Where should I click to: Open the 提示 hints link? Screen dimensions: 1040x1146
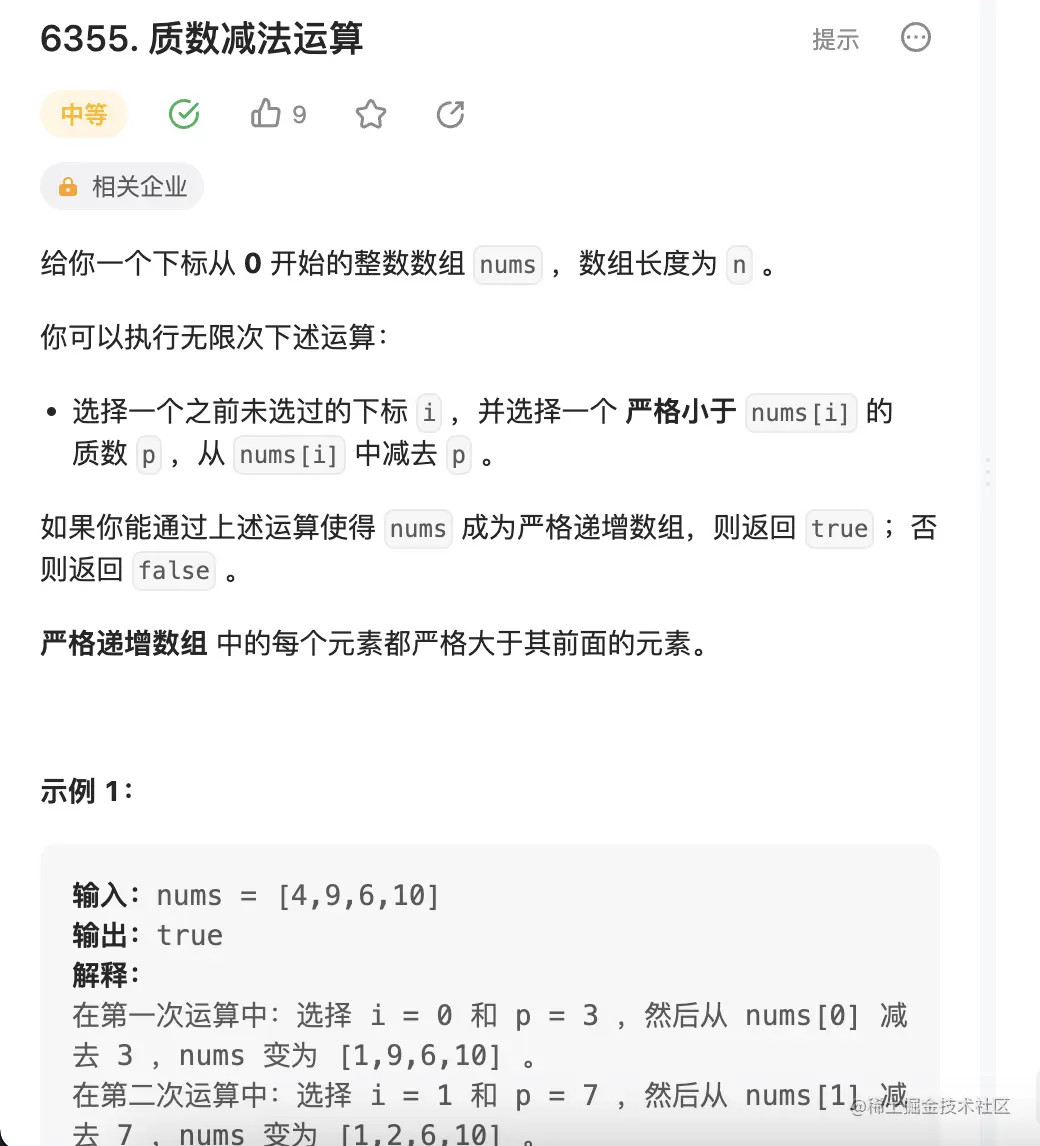coord(835,39)
